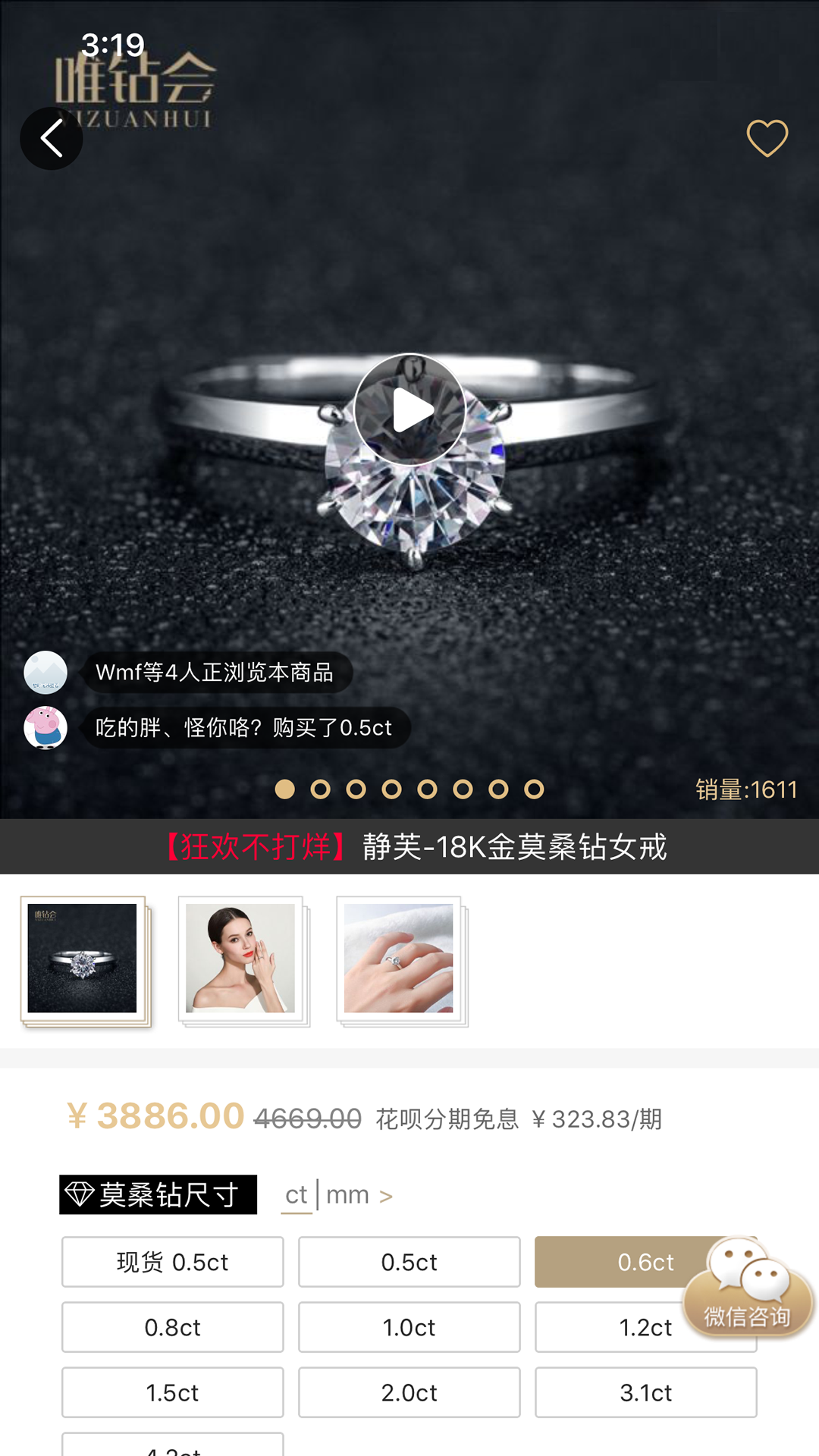819x1456 pixels.
Task: Tap the Wmf viewer avatar icon
Action: [x=47, y=672]
